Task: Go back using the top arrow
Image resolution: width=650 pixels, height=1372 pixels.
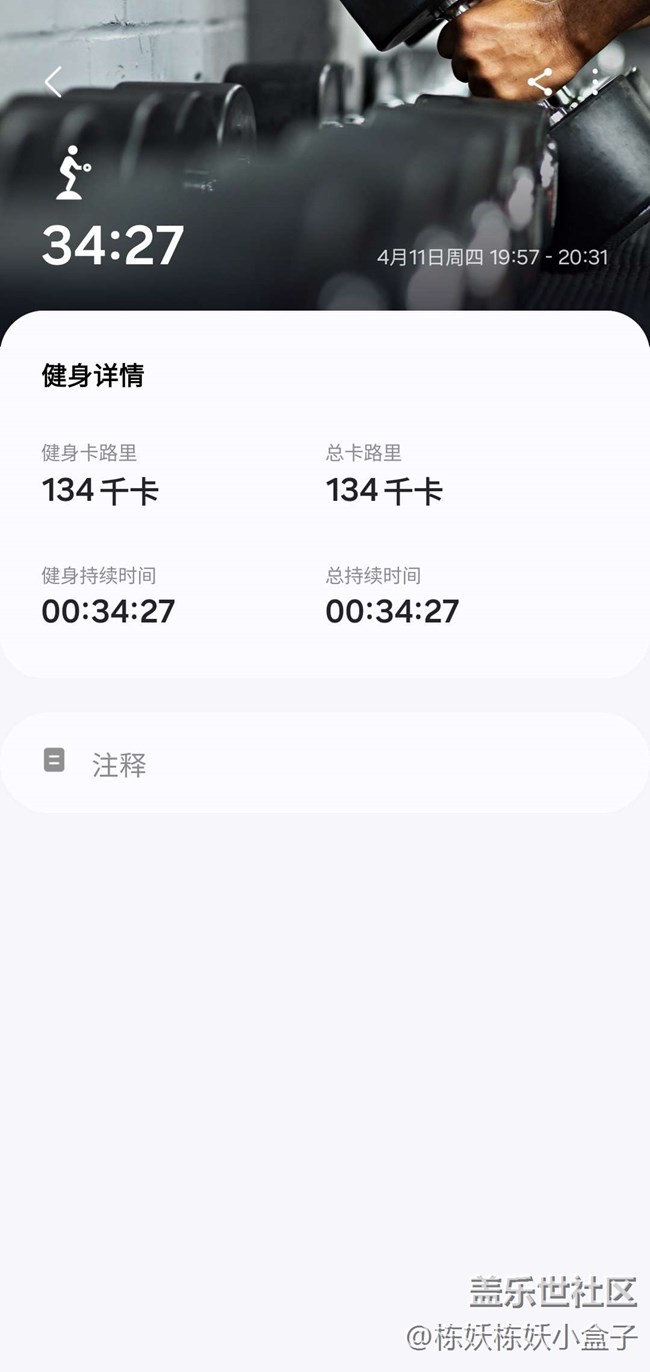Action: click(54, 82)
